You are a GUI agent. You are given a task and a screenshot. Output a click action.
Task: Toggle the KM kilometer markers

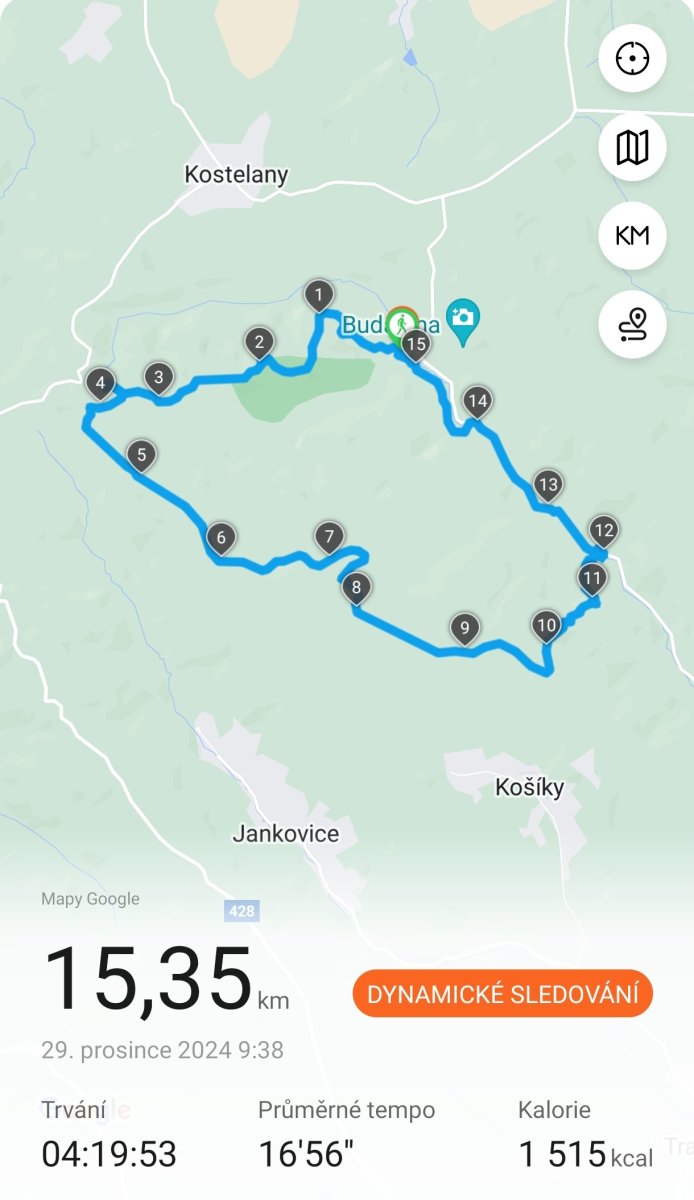(632, 236)
